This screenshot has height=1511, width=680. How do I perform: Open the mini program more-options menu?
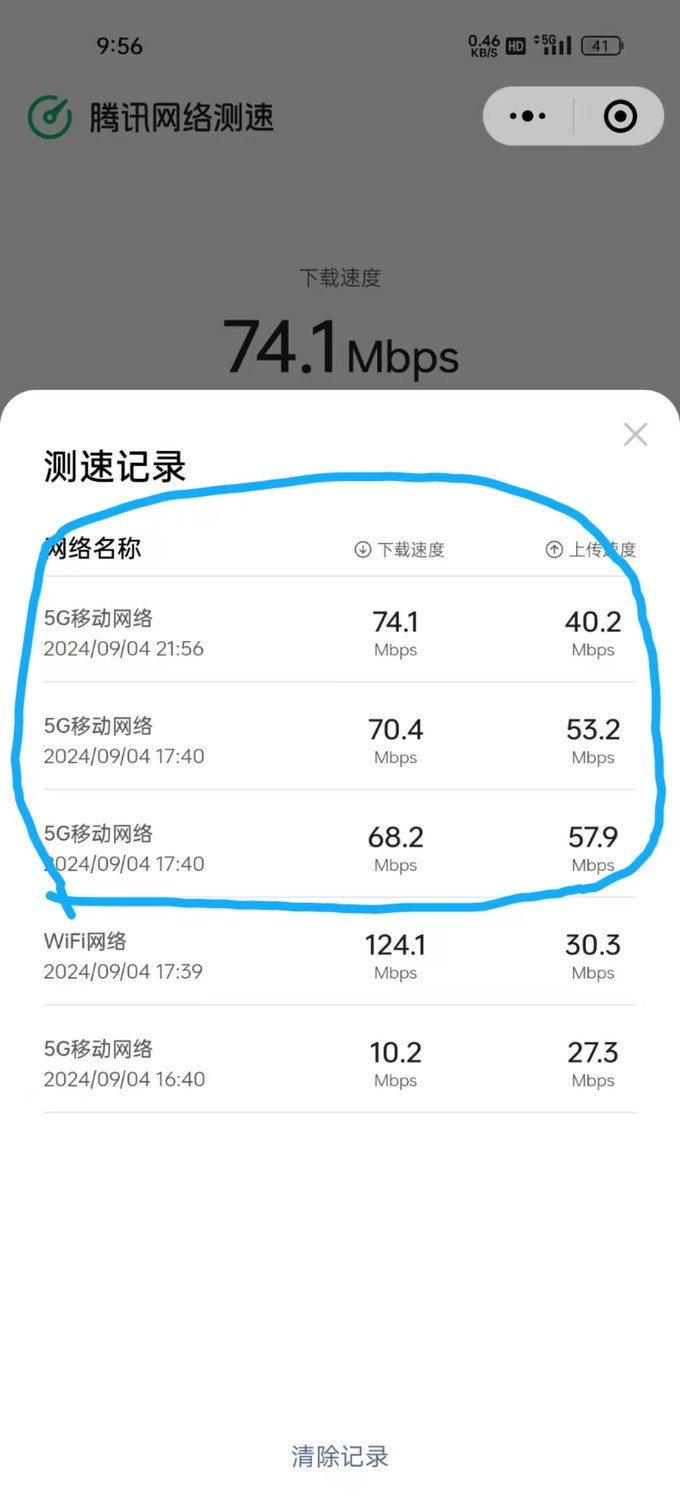tap(528, 116)
